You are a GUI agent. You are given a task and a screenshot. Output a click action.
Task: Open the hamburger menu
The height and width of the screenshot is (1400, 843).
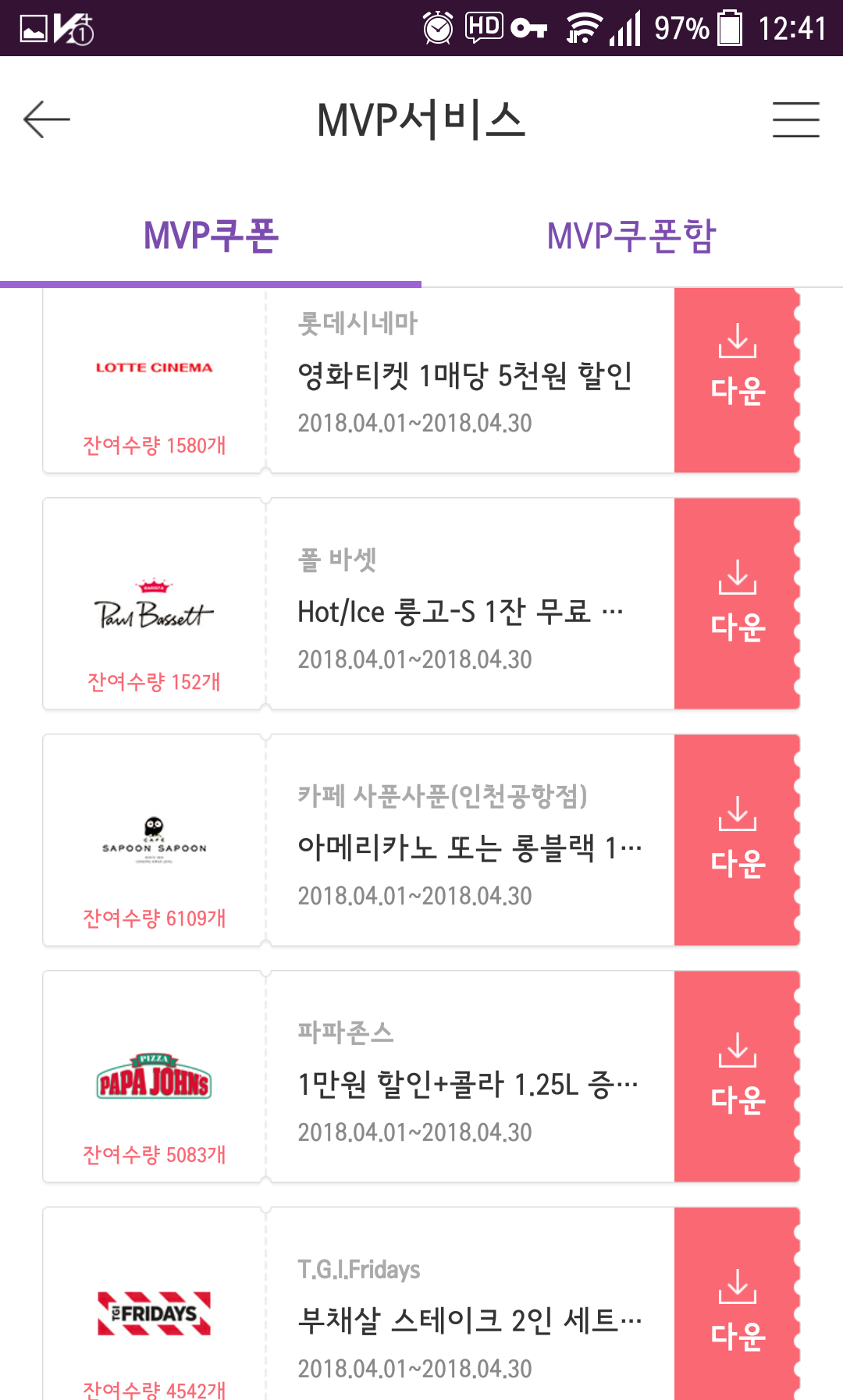795,119
